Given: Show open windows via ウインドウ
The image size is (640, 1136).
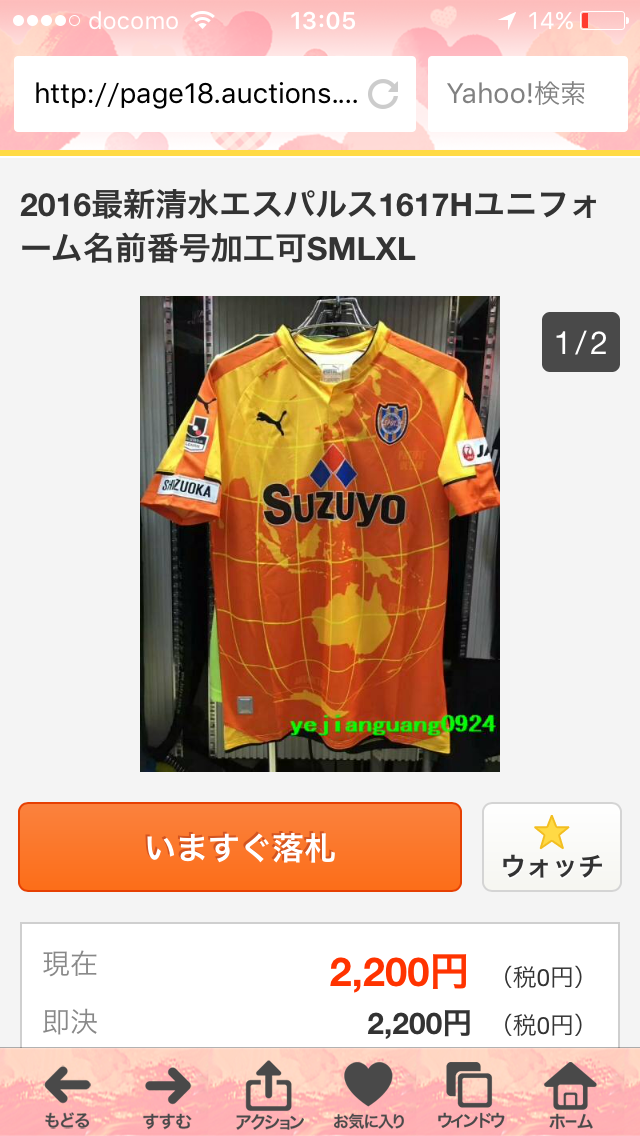Looking at the screenshot, I should point(470,1093).
